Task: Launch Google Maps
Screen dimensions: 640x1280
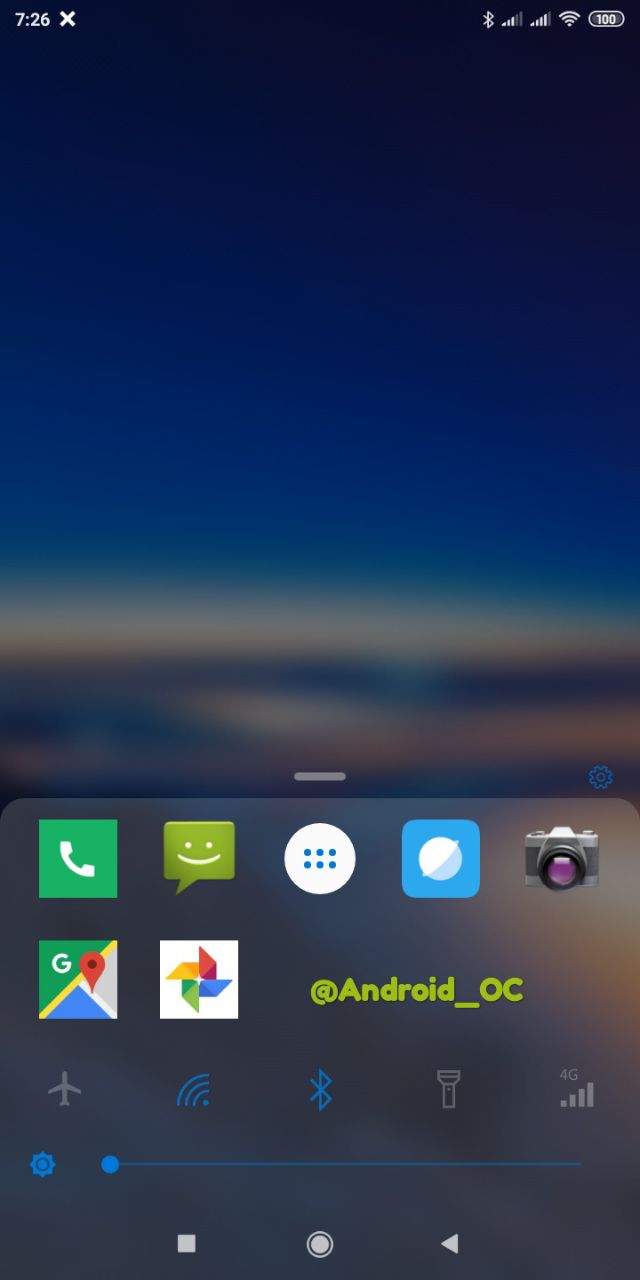Action: [x=78, y=980]
